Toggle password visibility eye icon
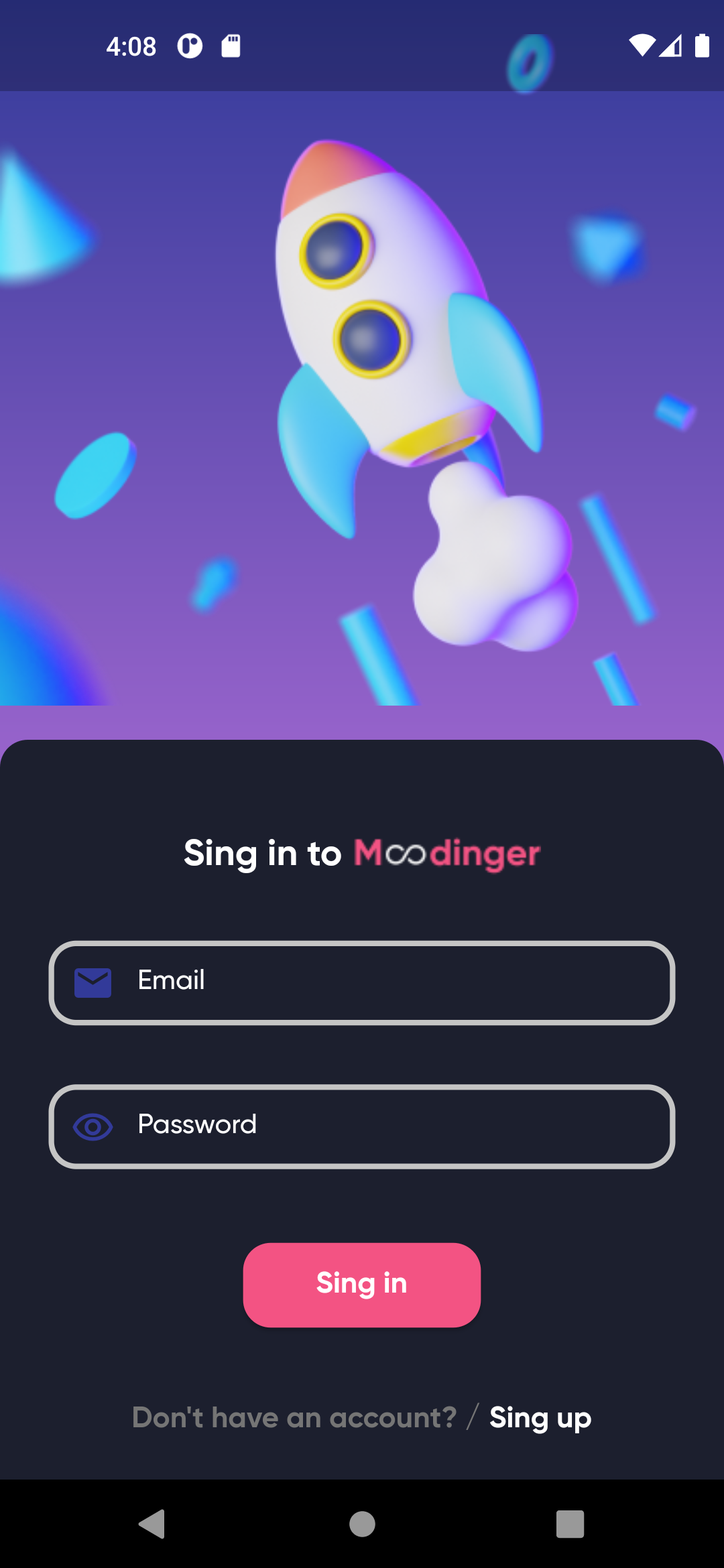This screenshot has height=1568, width=724. pos(93,1126)
